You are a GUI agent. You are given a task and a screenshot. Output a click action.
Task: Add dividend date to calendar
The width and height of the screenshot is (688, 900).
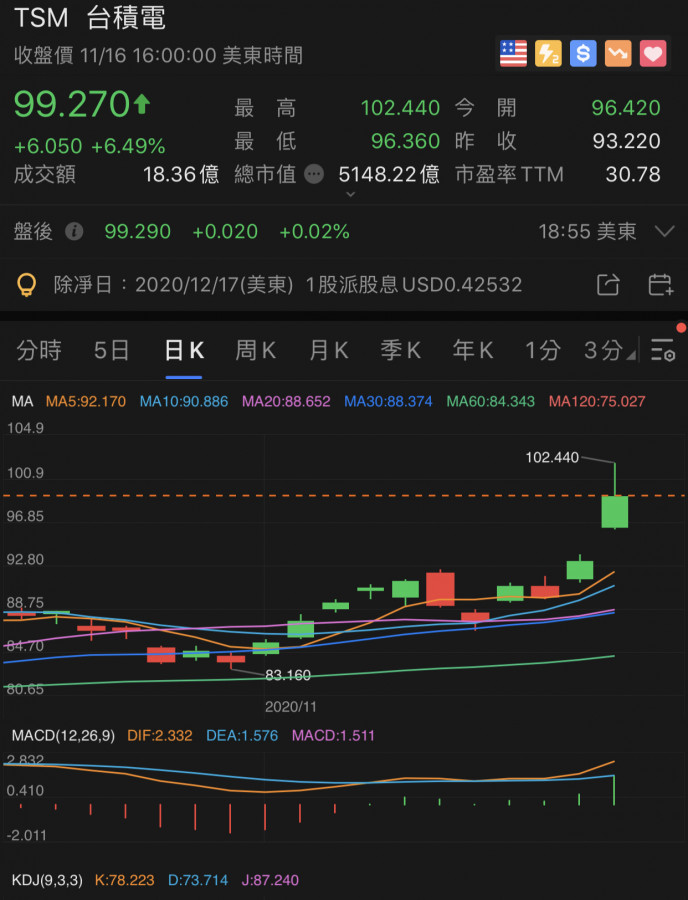[660, 285]
